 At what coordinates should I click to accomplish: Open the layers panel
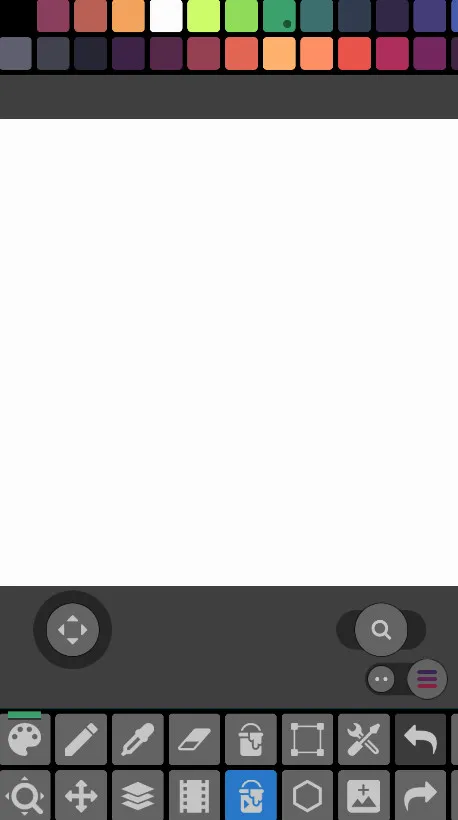138,795
